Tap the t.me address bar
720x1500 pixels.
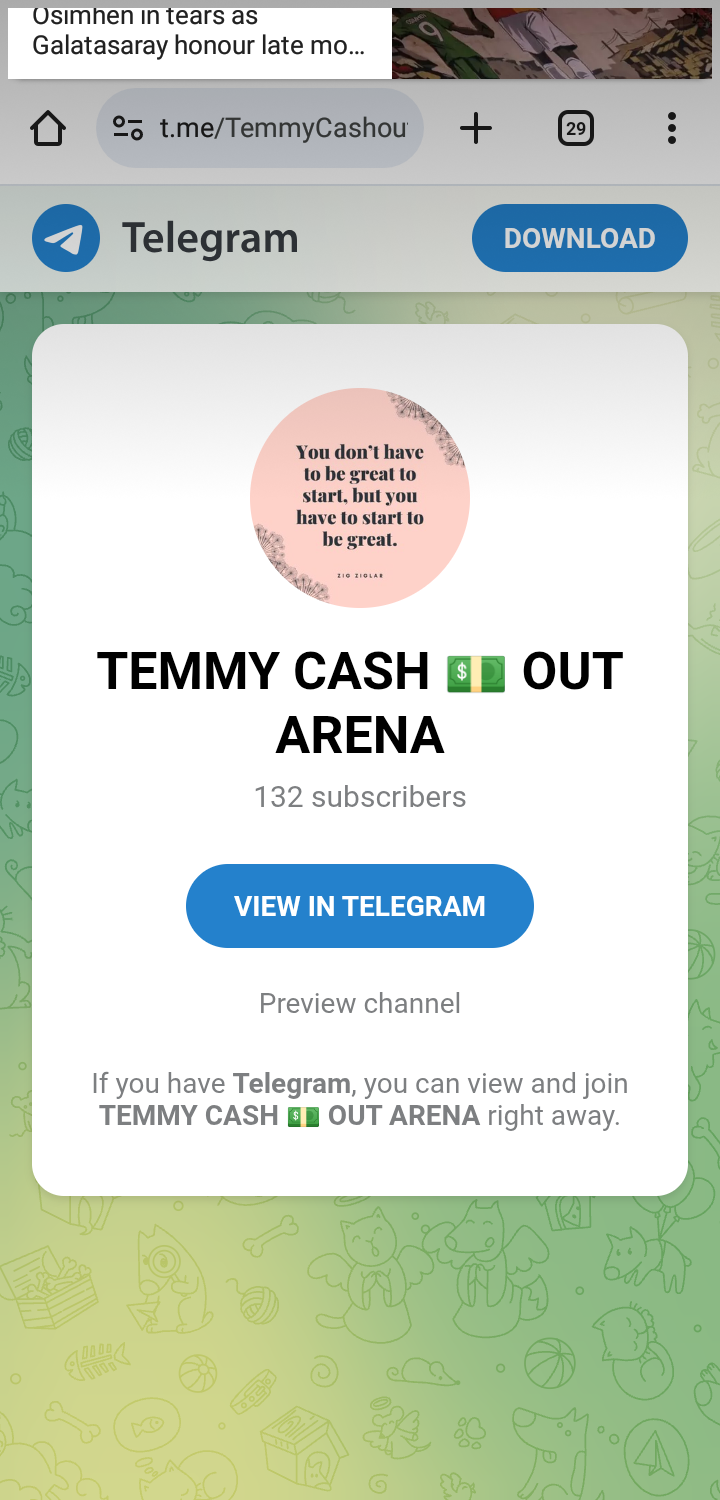pyautogui.click(x=283, y=128)
